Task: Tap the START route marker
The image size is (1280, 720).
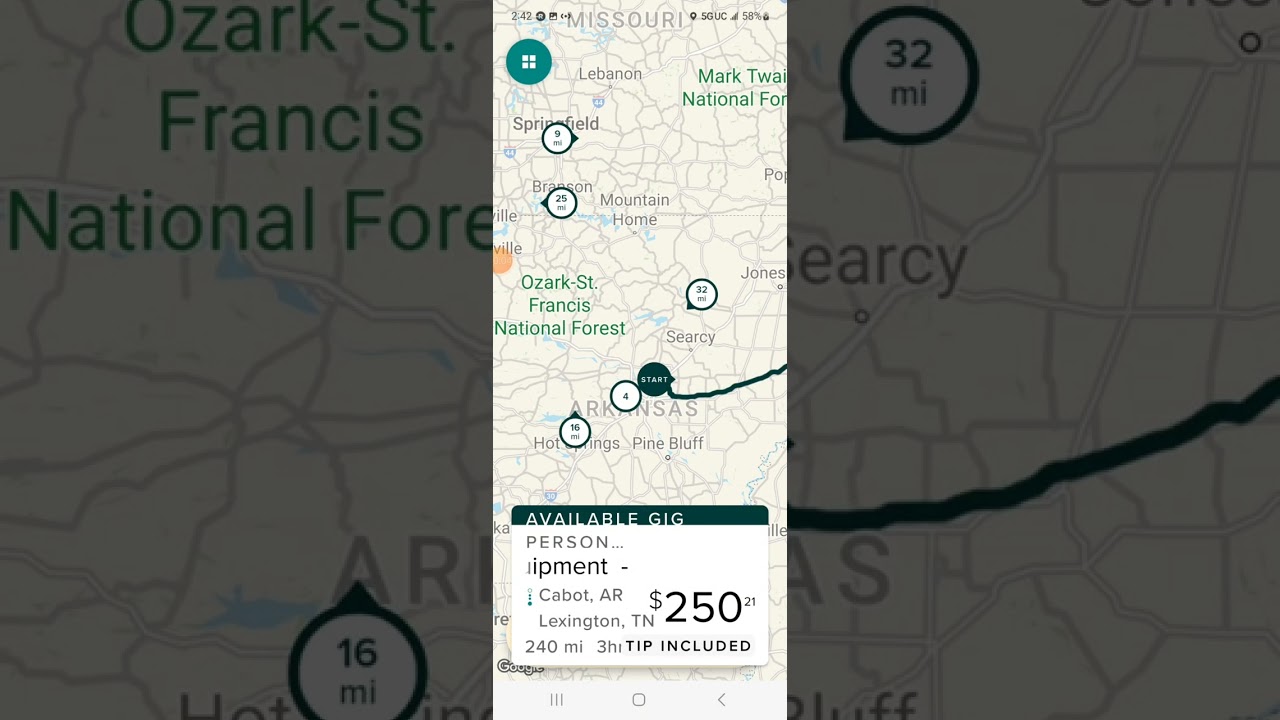Action: coord(654,380)
